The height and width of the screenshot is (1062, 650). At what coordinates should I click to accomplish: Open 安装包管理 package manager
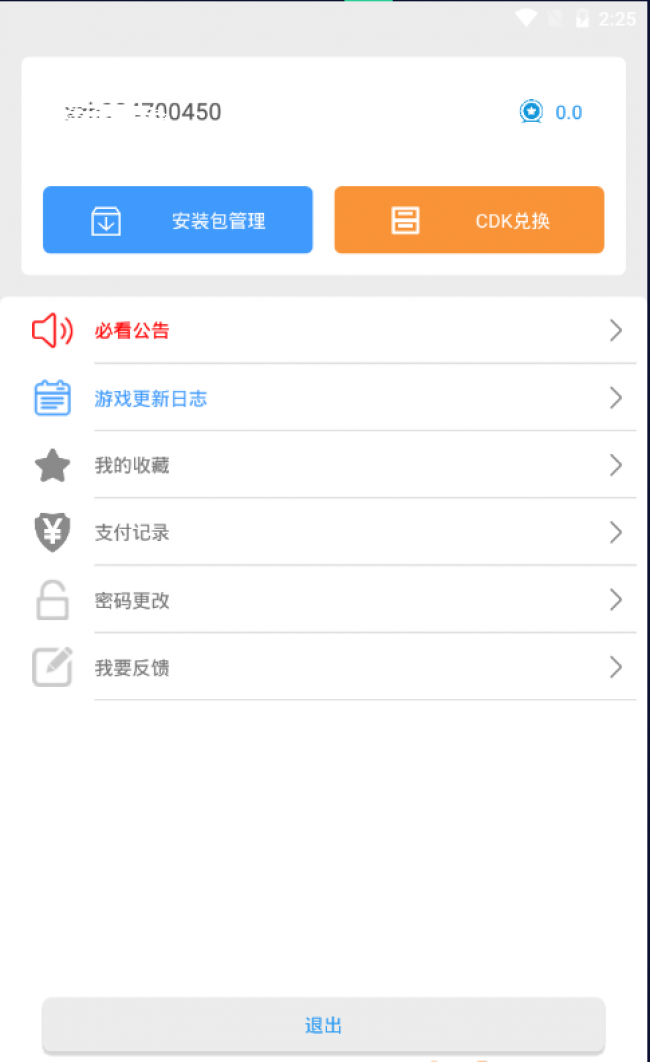(177, 220)
